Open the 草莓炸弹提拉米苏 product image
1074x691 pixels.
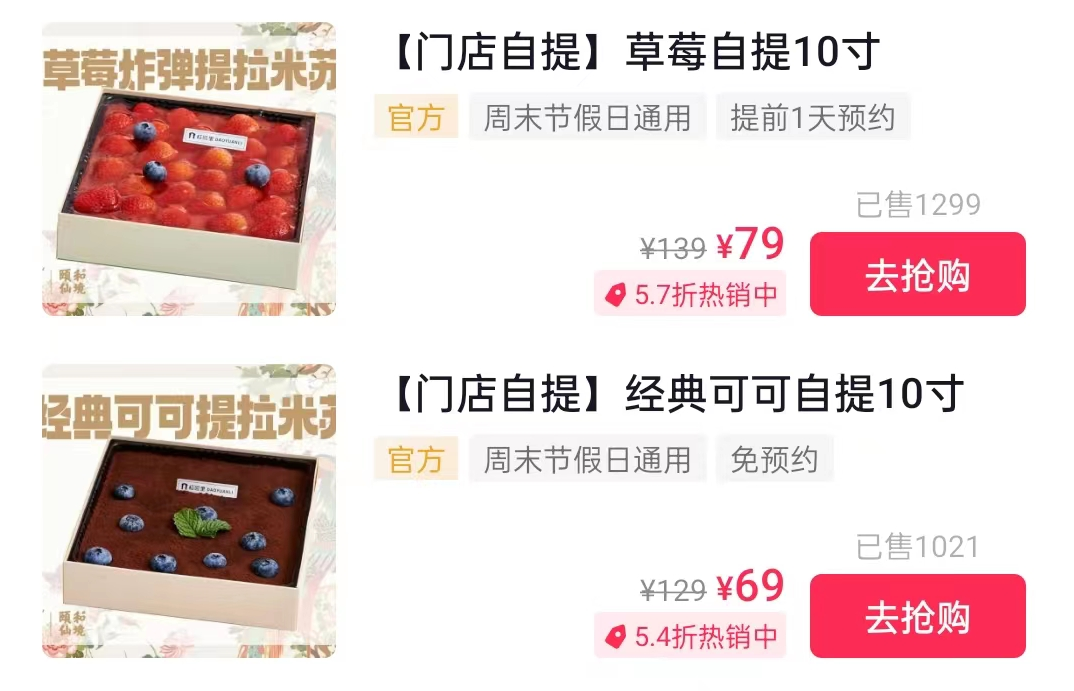click(x=189, y=169)
